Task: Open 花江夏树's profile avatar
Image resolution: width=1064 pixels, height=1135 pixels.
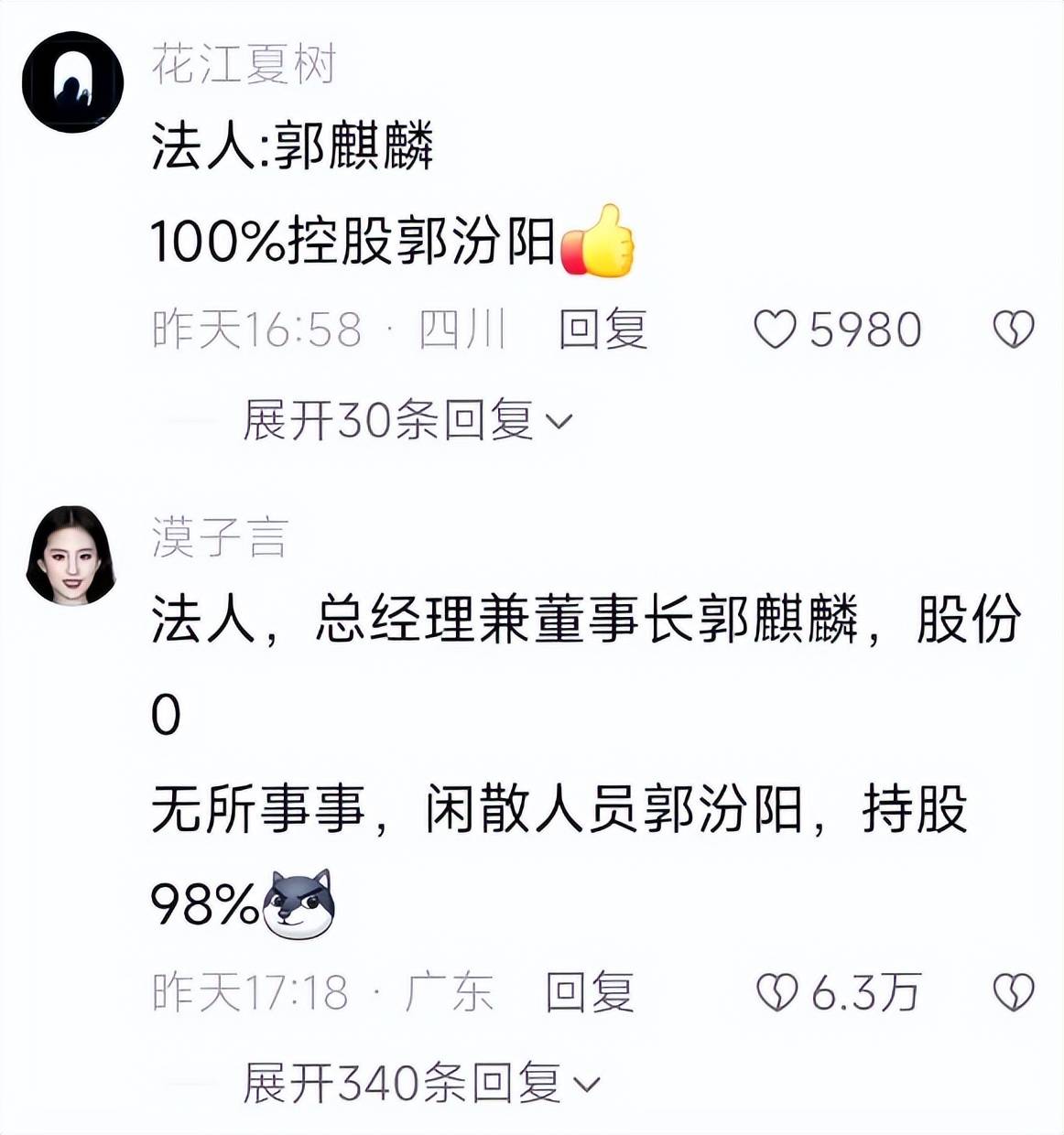Action: click(x=72, y=82)
